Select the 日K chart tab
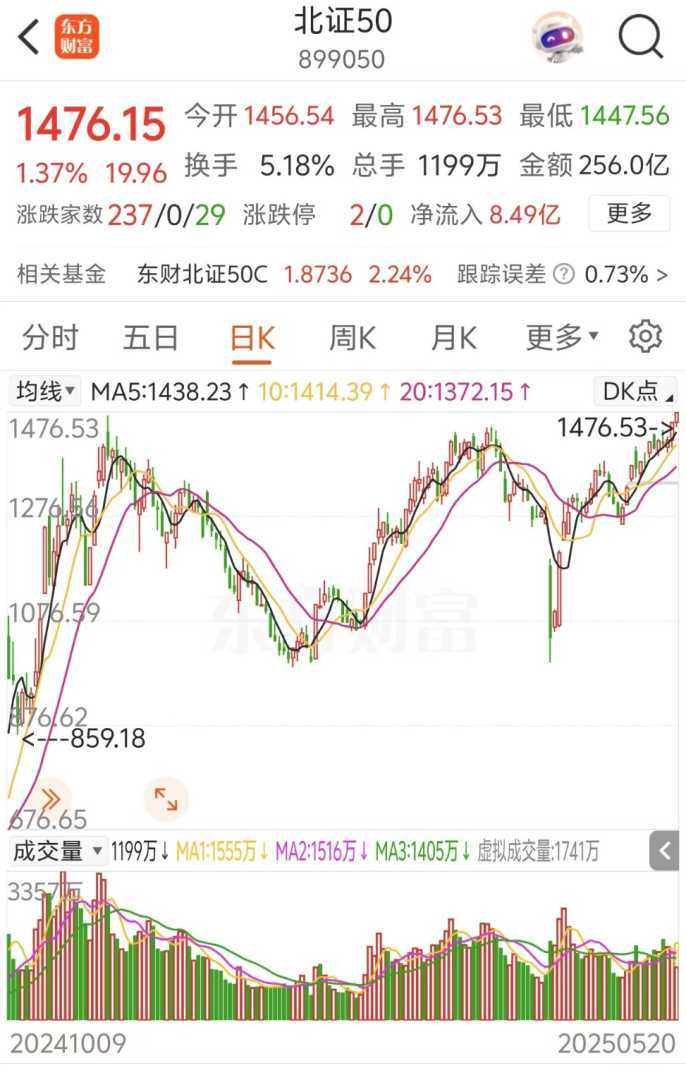 pos(251,338)
